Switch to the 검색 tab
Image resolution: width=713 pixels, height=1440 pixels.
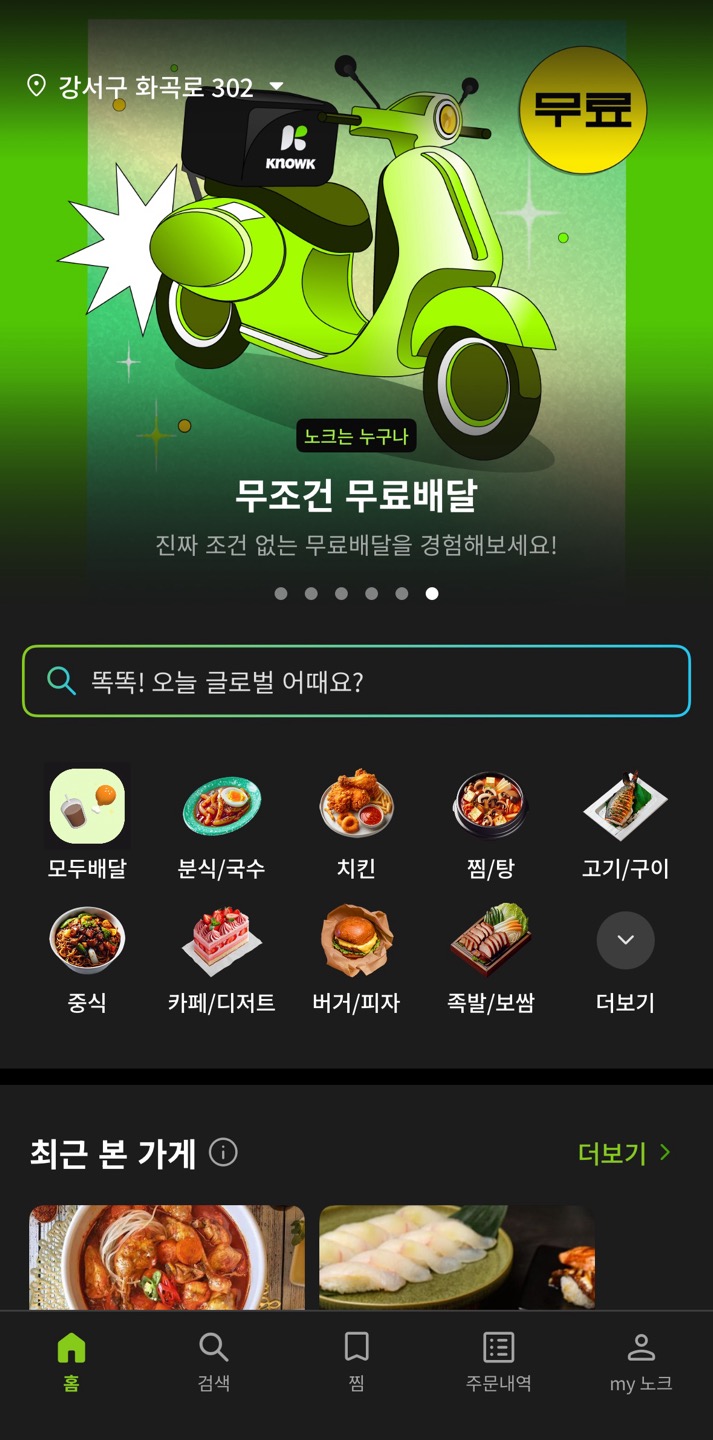(x=214, y=1361)
